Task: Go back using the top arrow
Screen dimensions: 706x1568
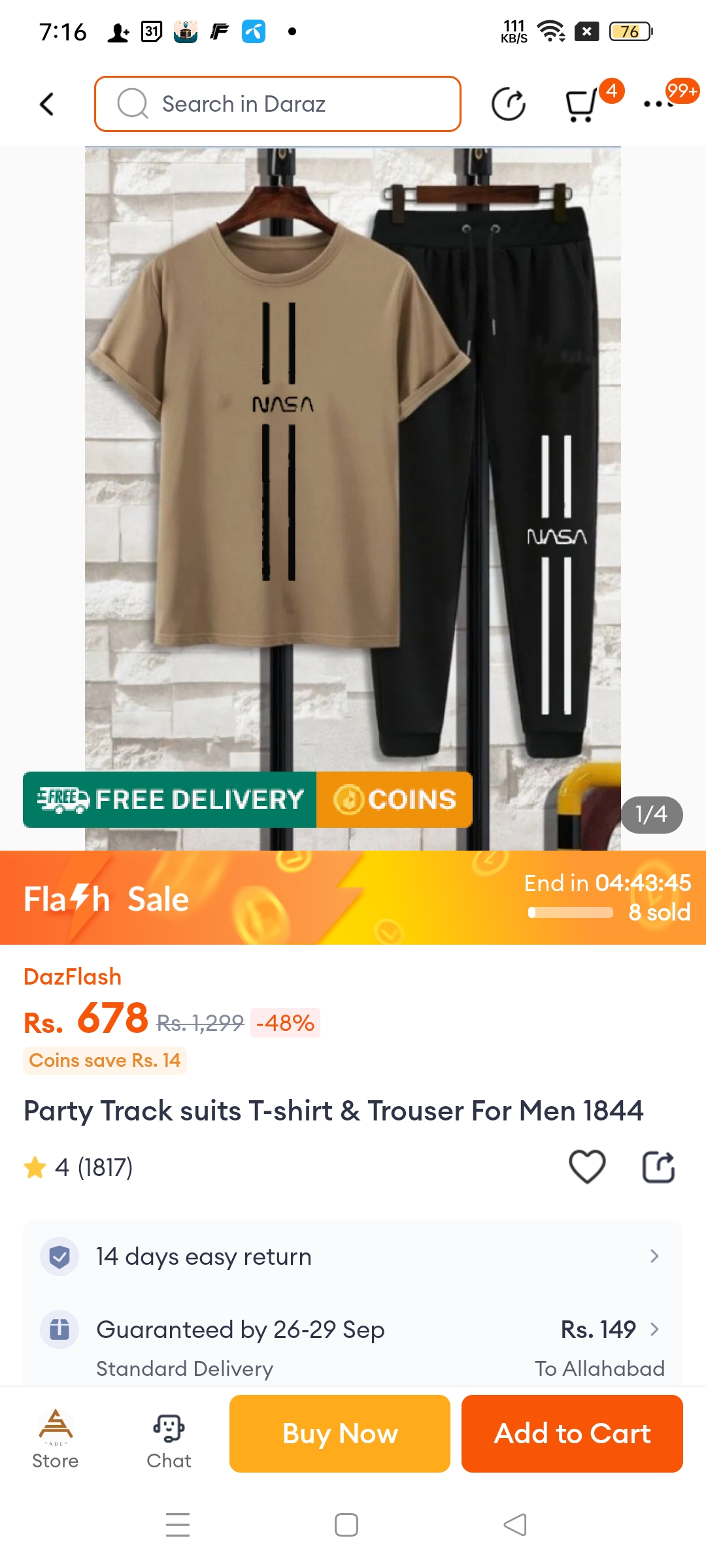Action: click(47, 104)
